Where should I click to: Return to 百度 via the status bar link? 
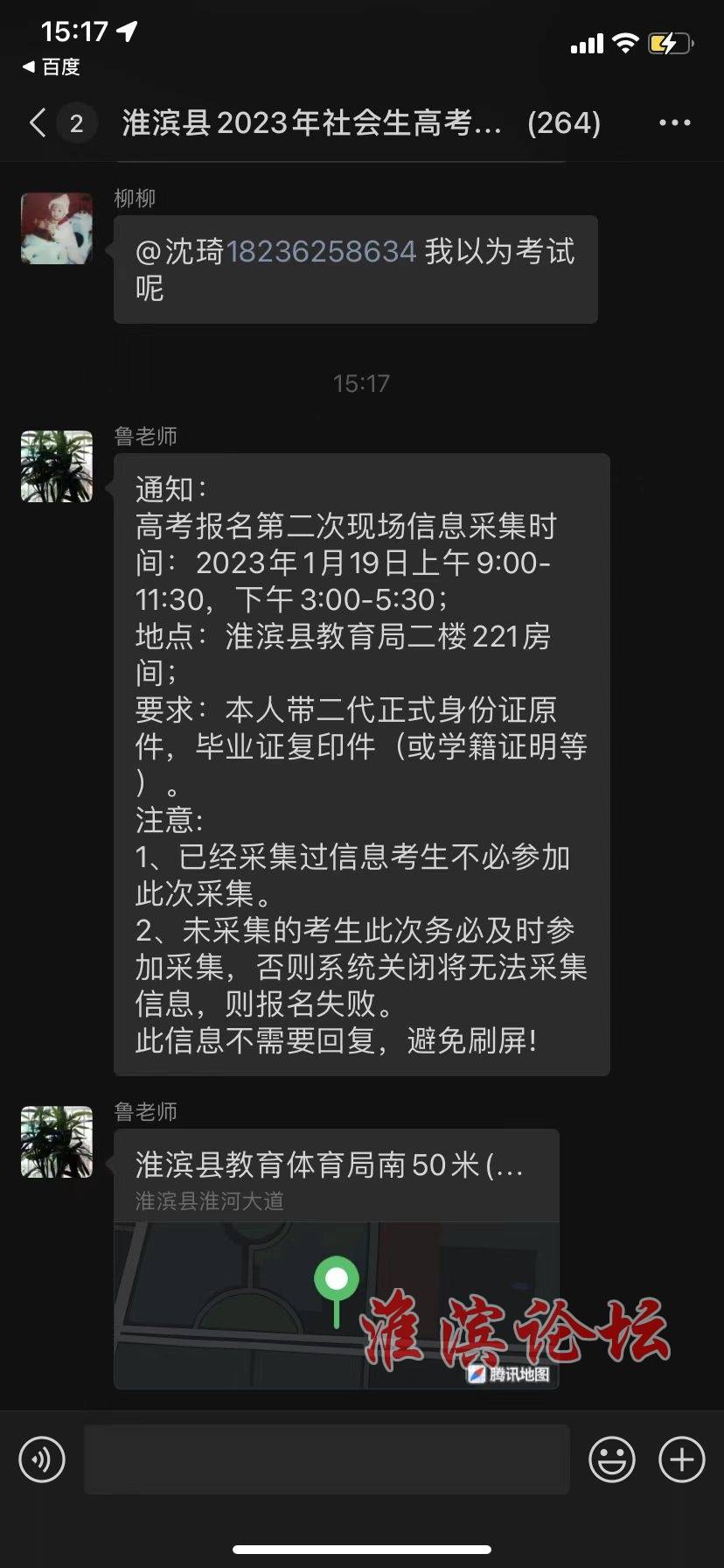click(x=51, y=66)
